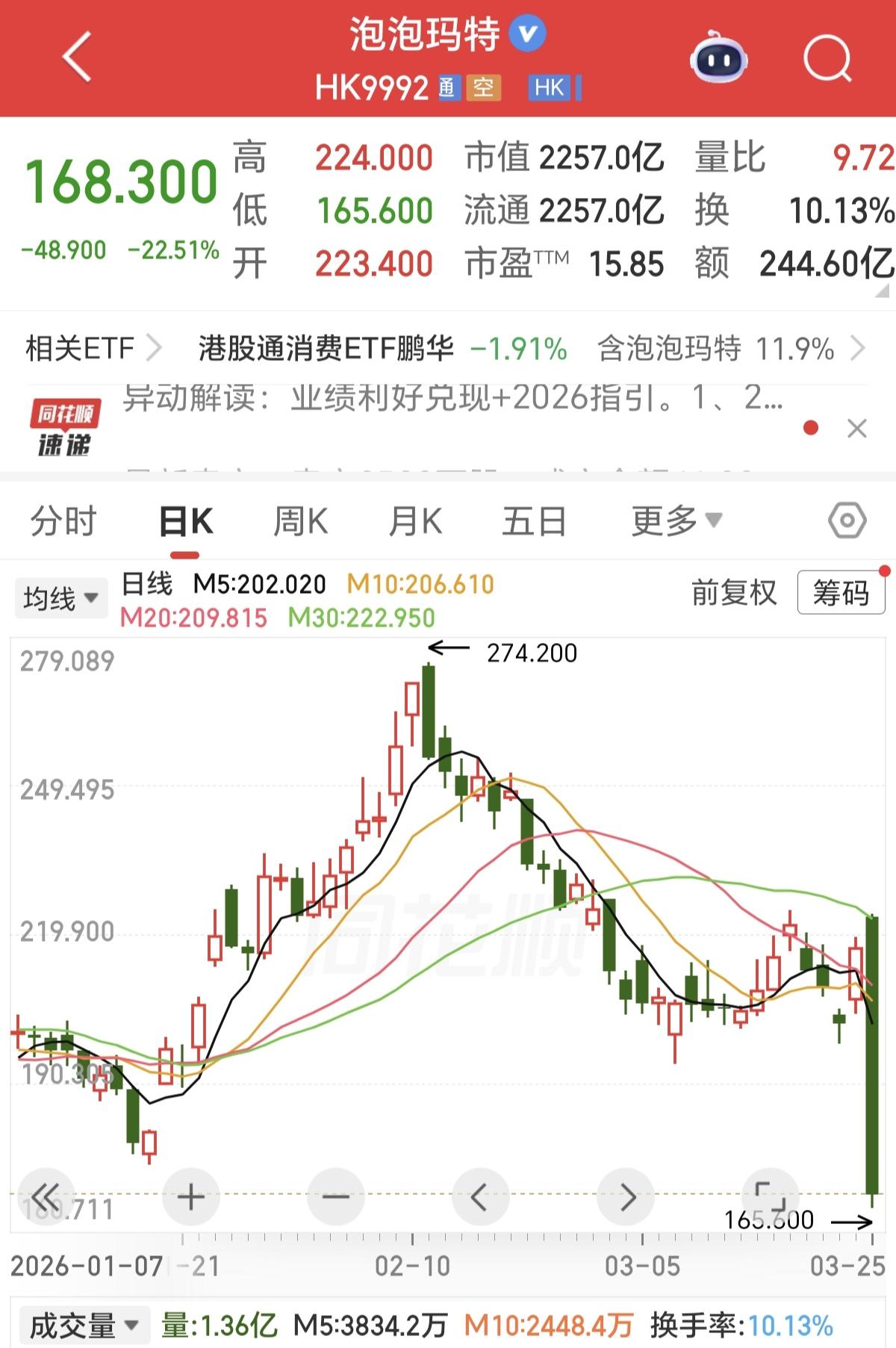Screen dimensions: 896x1348
Task: Switch to the 分时 intraday tab
Action: 64,521
